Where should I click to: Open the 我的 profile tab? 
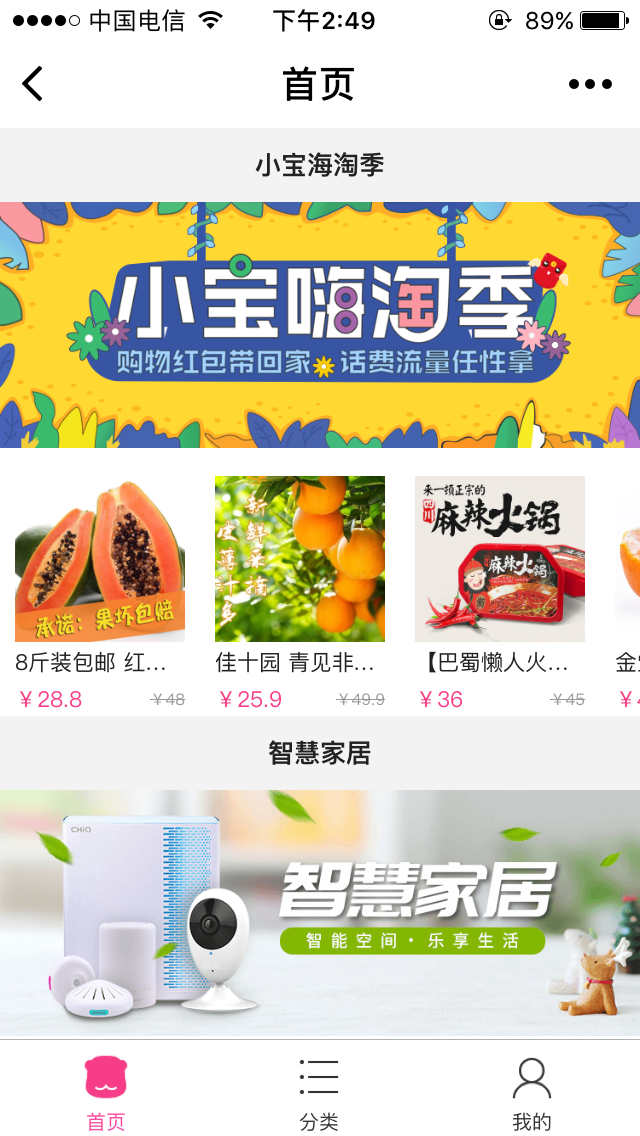(x=532, y=1090)
